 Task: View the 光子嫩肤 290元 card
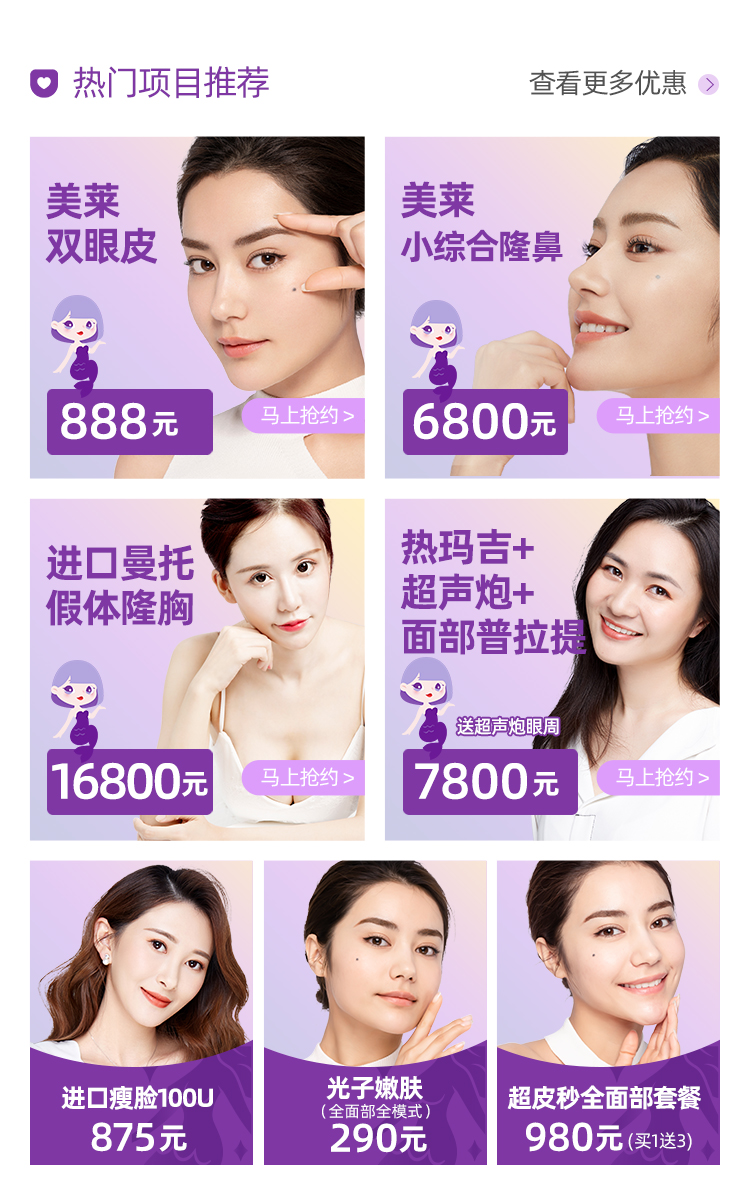(x=375, y=1012)
